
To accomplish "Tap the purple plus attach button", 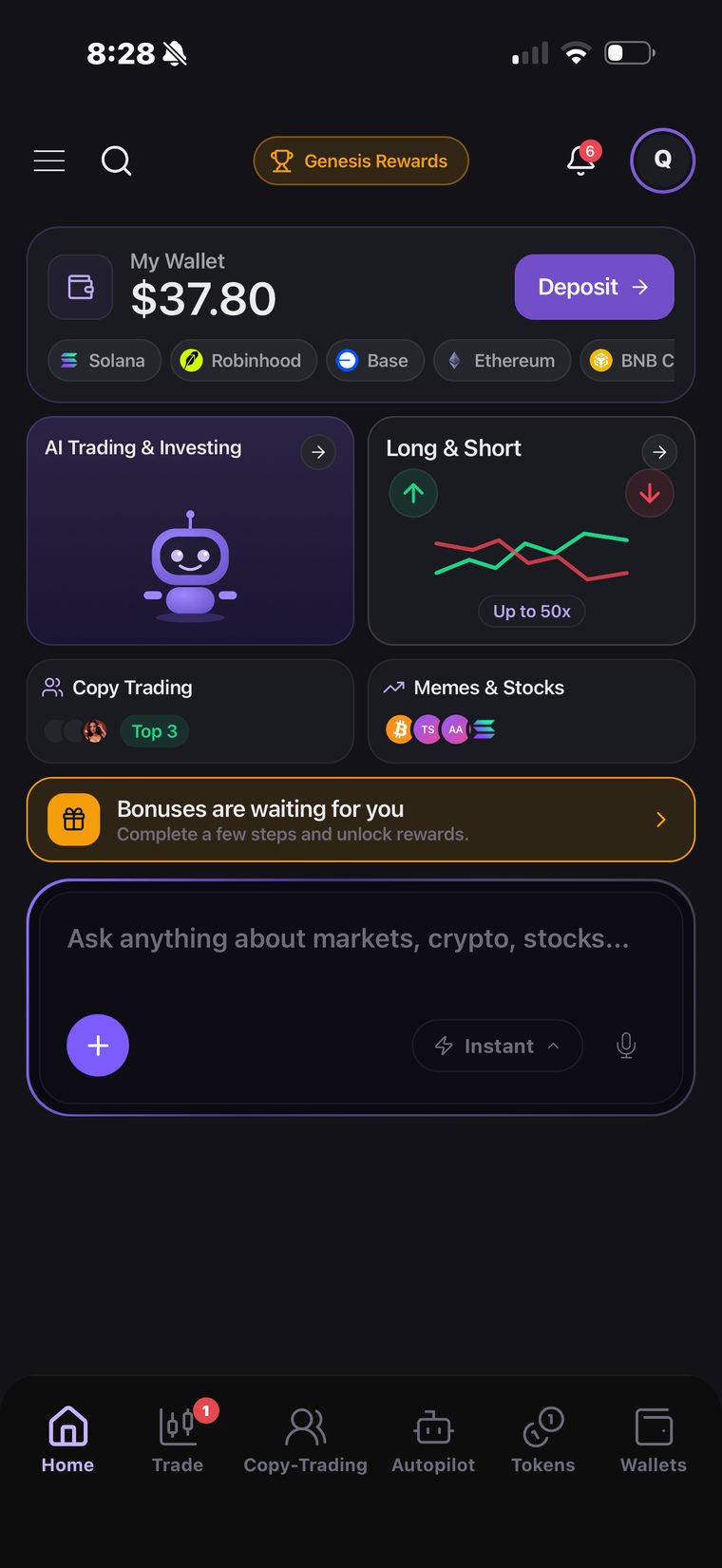I will (x=98, y=1046).
